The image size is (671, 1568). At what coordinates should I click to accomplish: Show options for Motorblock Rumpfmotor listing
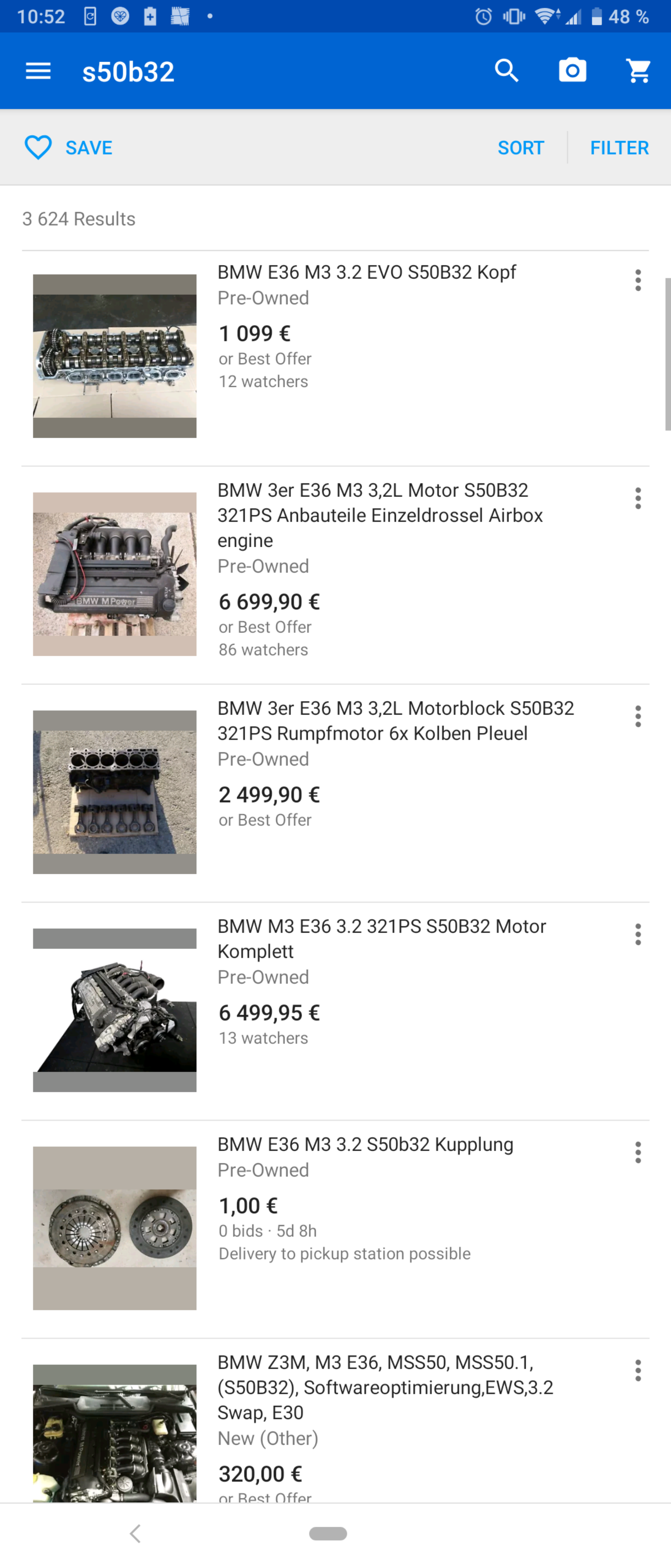click(x=638, y=717)
